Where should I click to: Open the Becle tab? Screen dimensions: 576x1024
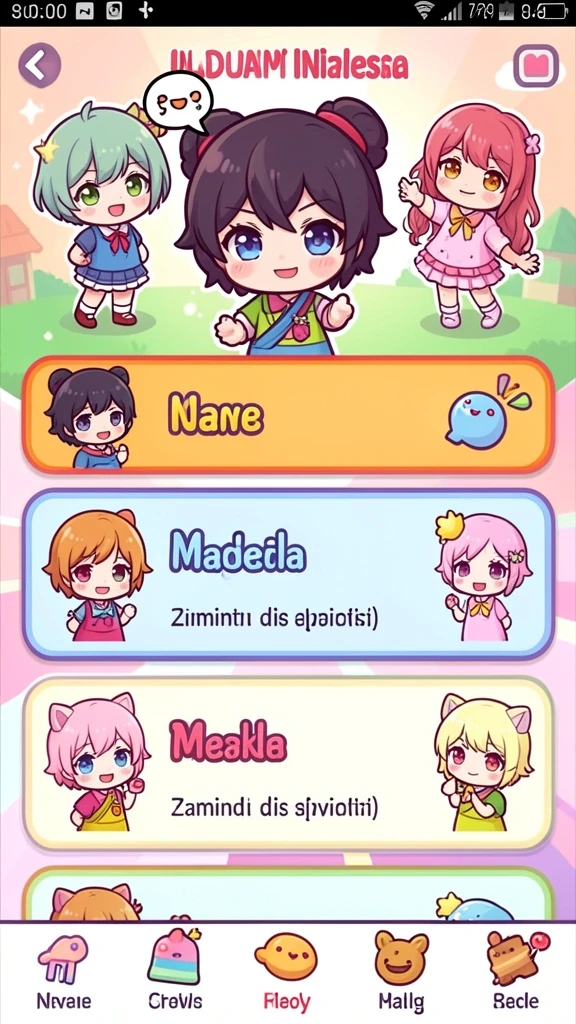pos(516,972)
